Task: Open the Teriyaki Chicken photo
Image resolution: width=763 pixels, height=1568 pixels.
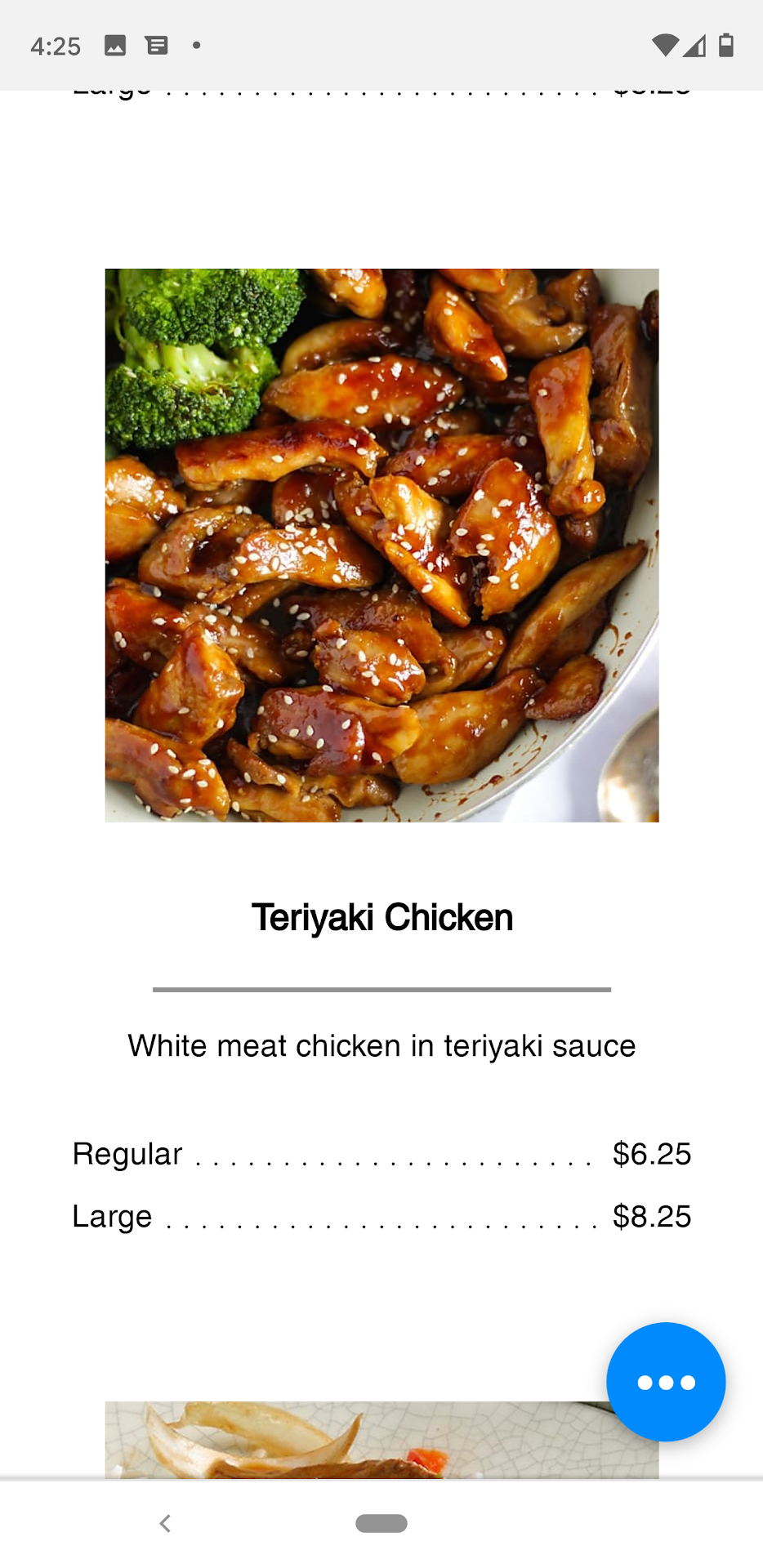Action: coord(381,545)
